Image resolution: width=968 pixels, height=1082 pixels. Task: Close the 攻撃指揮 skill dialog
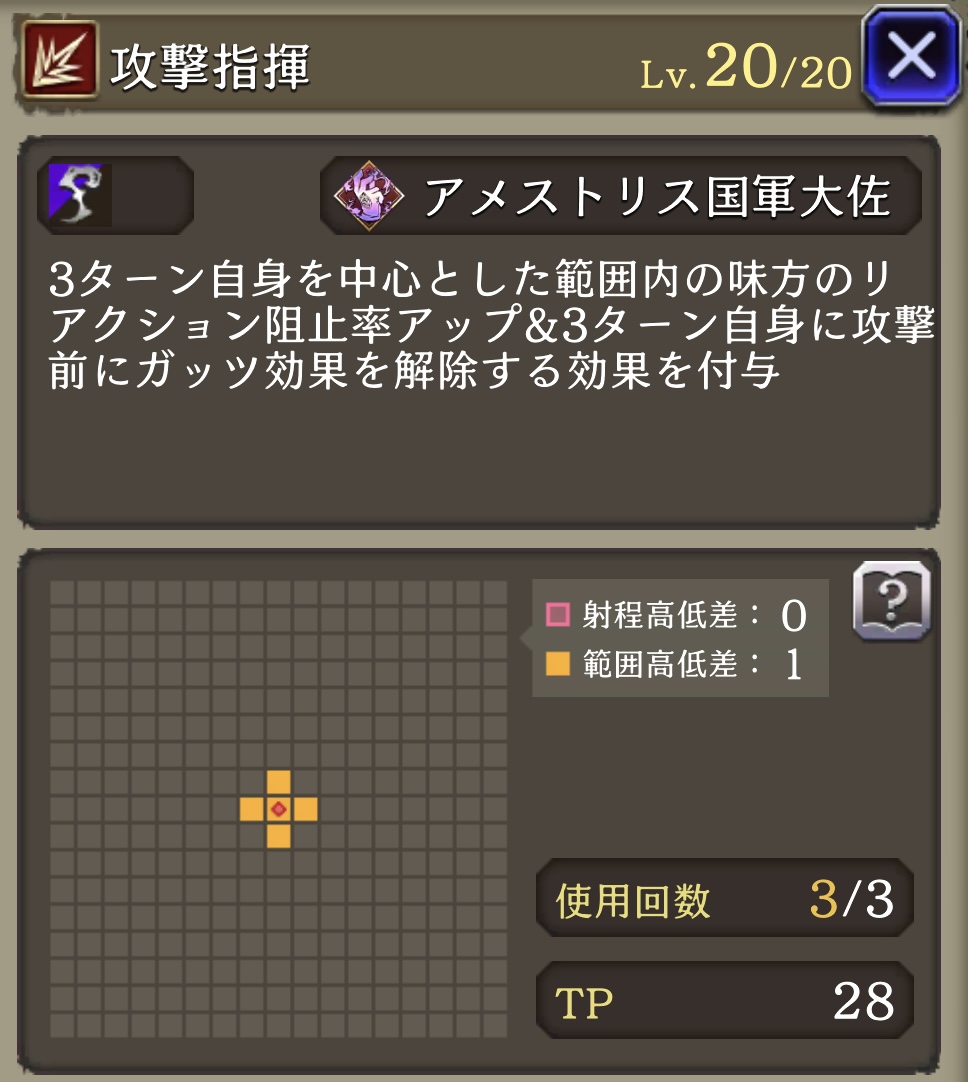910,58
